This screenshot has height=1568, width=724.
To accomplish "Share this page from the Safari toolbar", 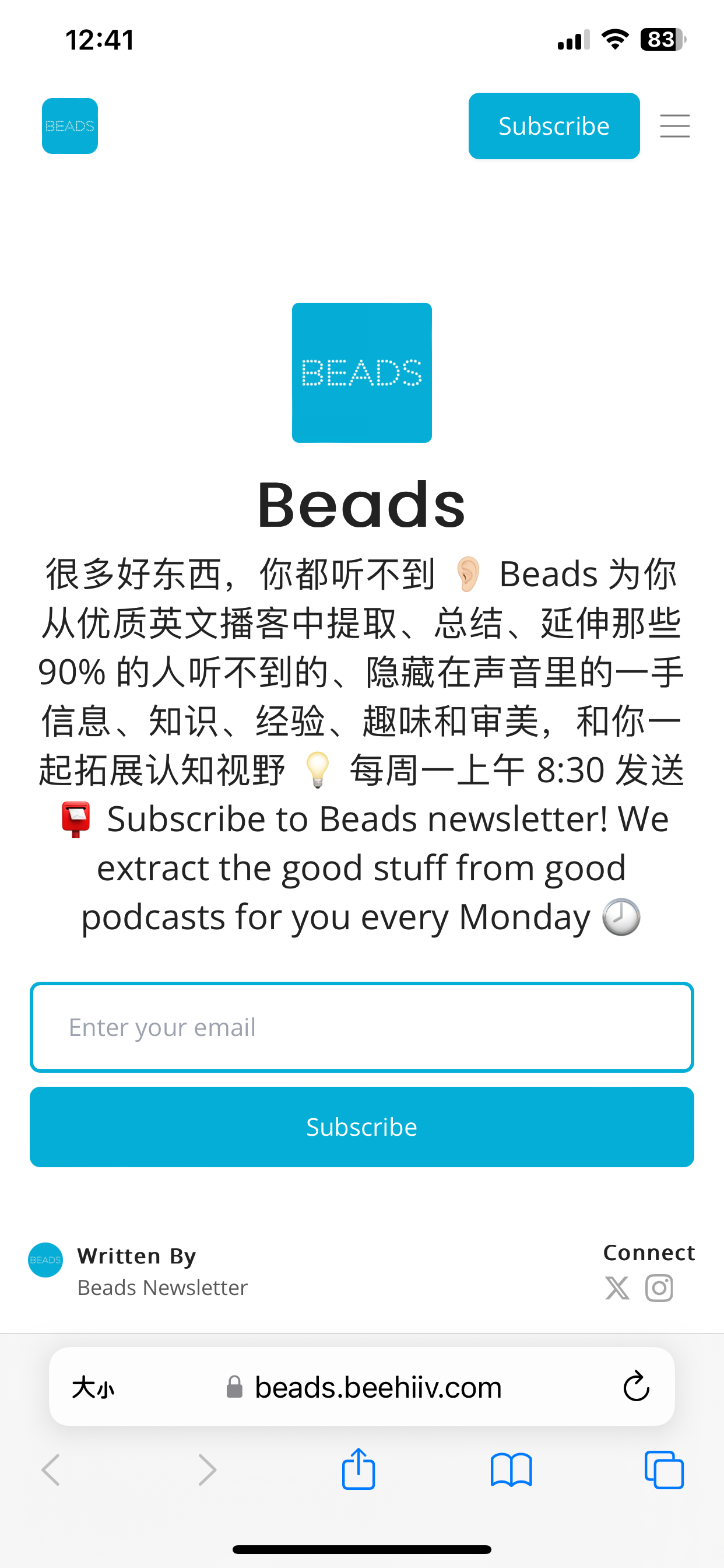I will point(359,1470).
